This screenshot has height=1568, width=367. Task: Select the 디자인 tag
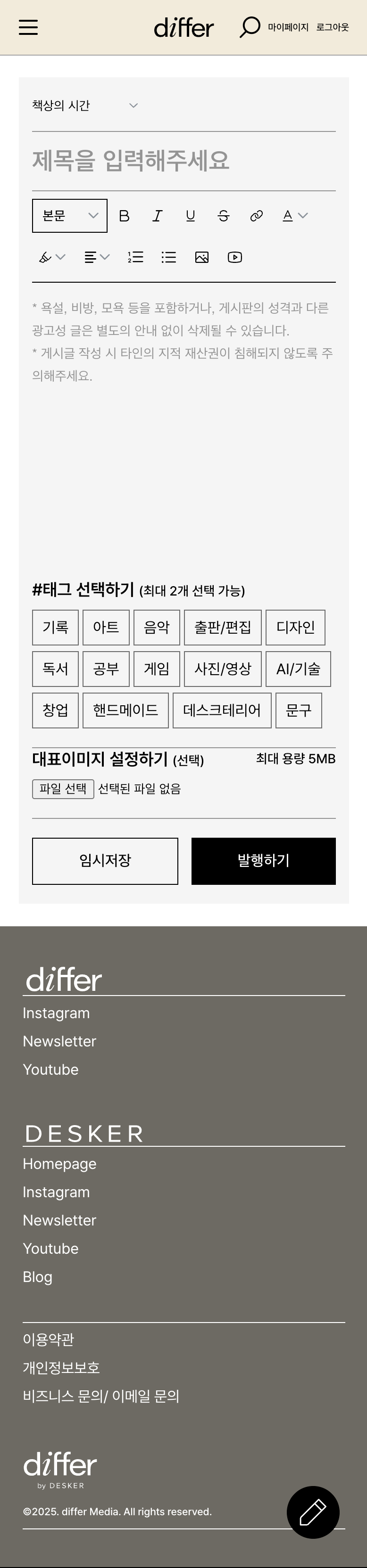click(x=295, y=627)
